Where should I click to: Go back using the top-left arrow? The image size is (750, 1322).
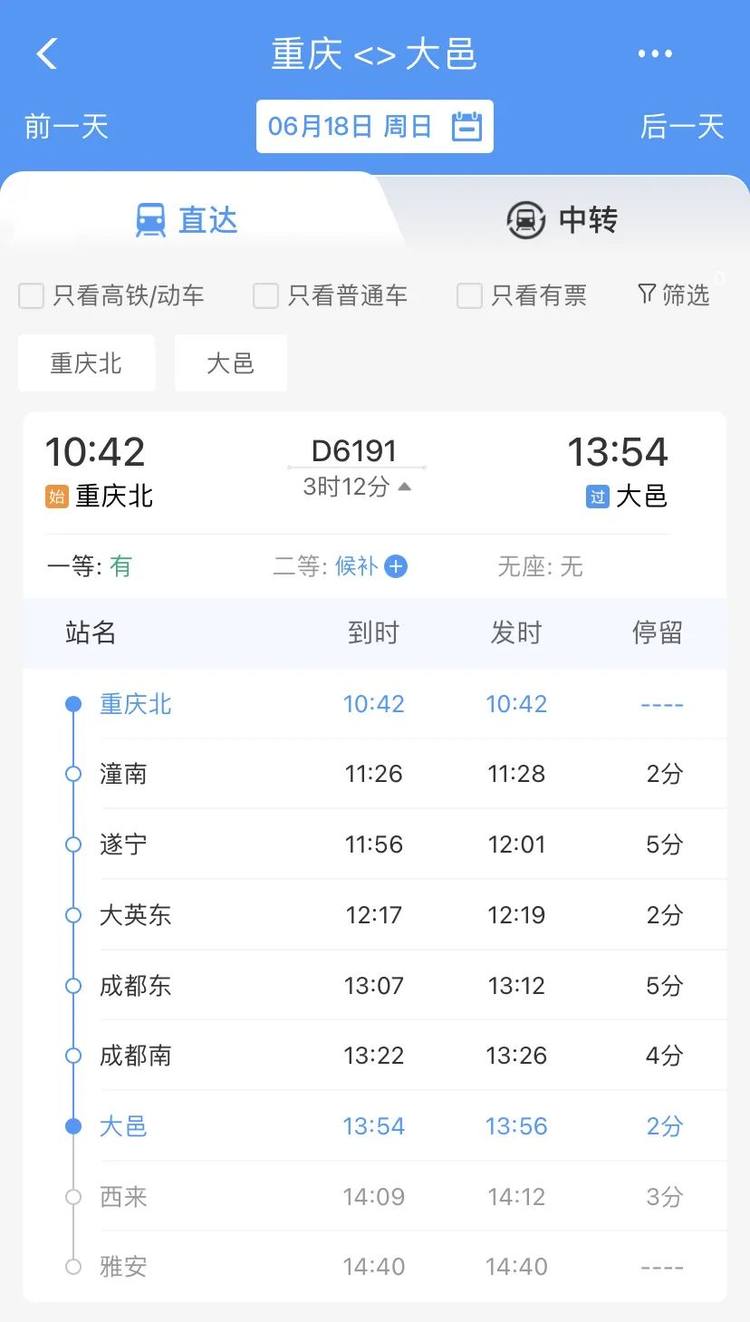(47, 53)
